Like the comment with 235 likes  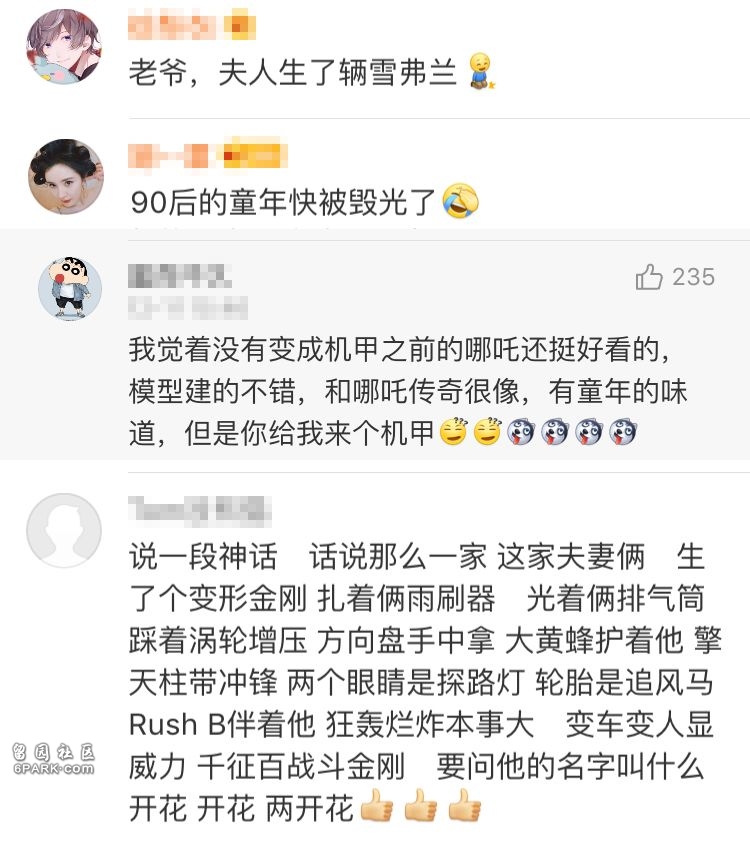650,277
